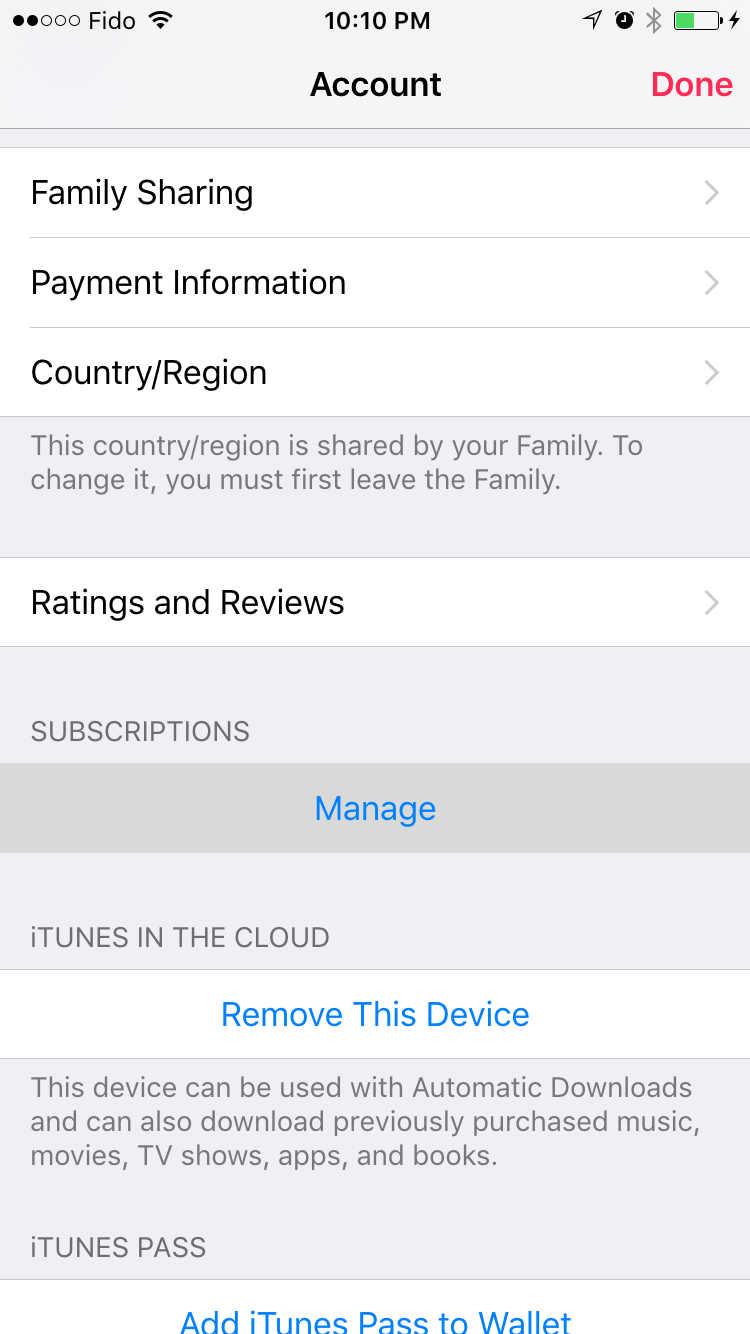Manage subscriptions
Image resolution: width=750 pixels, height=1334 pixels.
coord(375,809)
